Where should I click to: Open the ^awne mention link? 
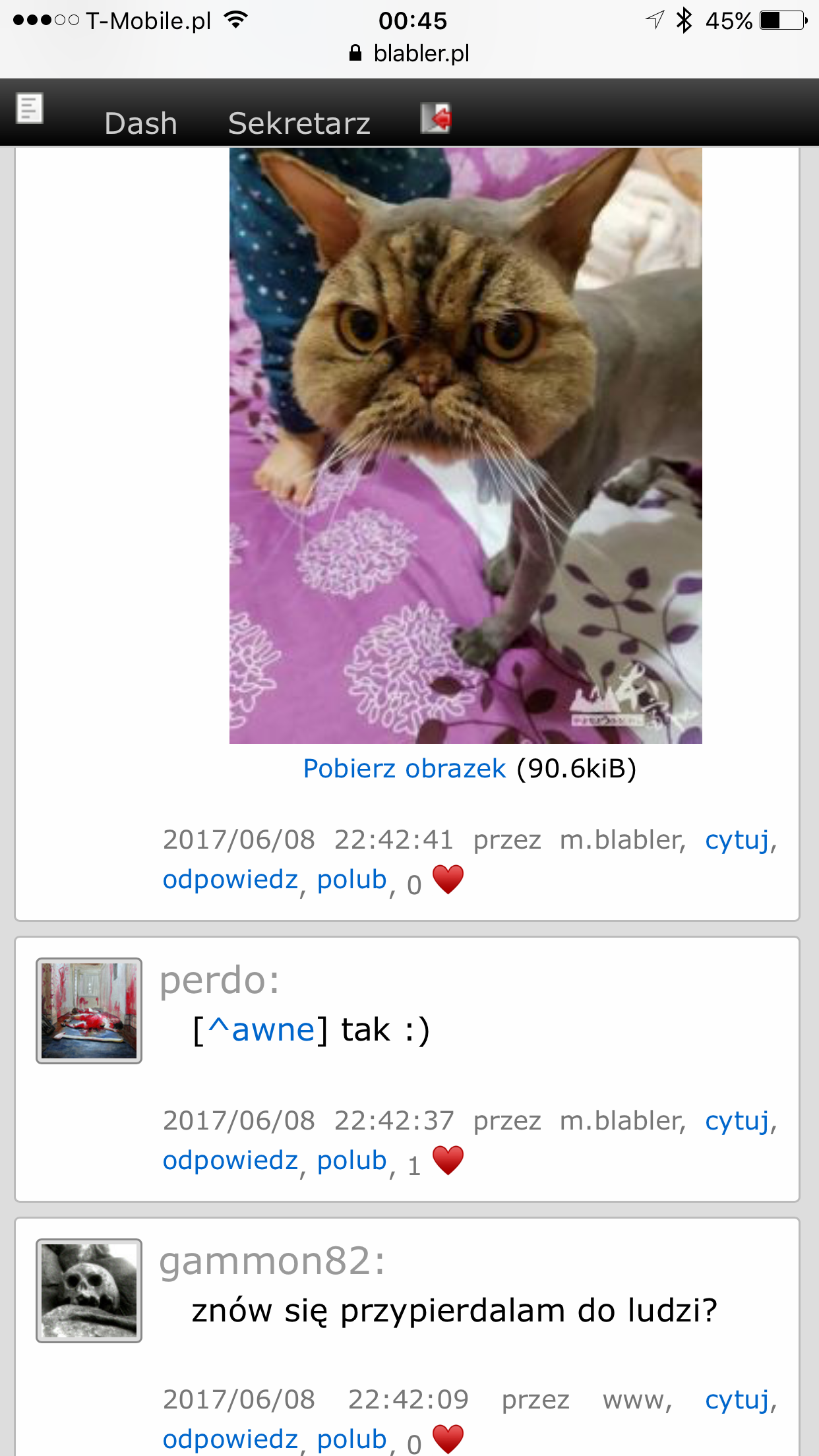click(x=262, y=1030)
